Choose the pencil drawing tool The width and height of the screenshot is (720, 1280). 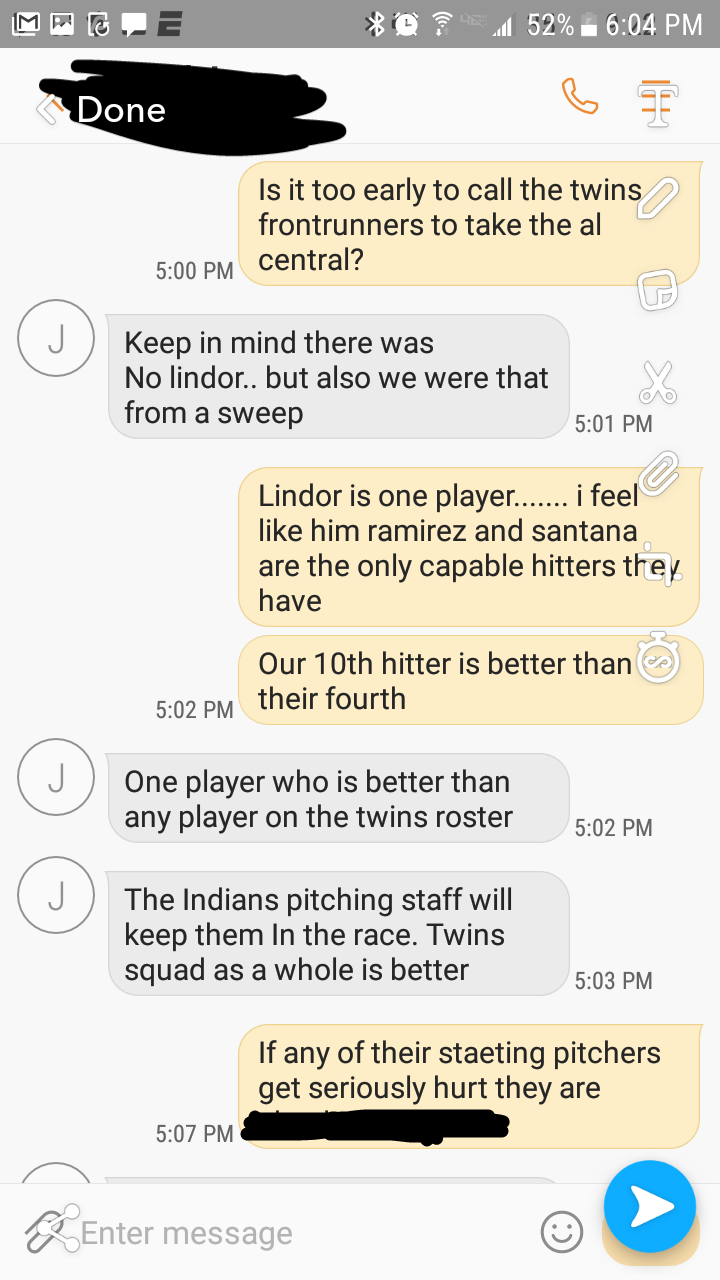click(657, 198)
